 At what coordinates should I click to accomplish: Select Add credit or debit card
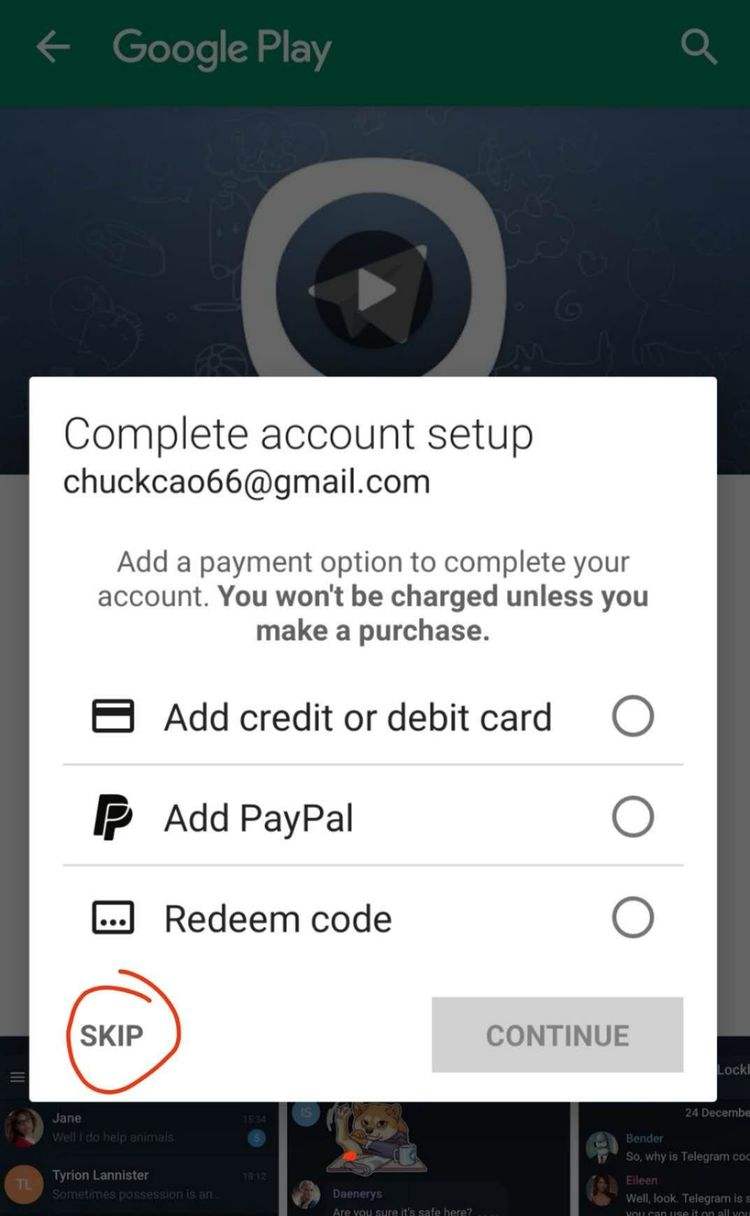632,716
